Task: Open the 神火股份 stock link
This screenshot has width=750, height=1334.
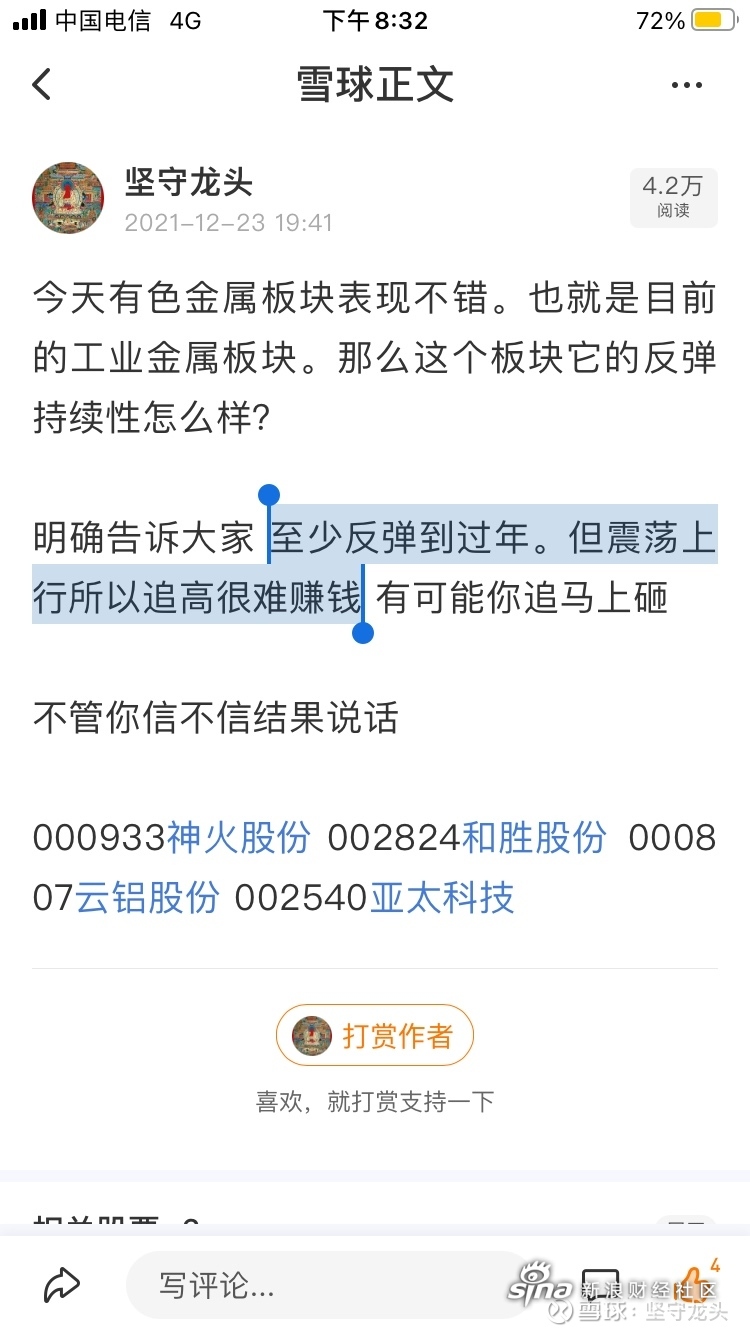Action: pyautogui.click(x=239, y=837)
